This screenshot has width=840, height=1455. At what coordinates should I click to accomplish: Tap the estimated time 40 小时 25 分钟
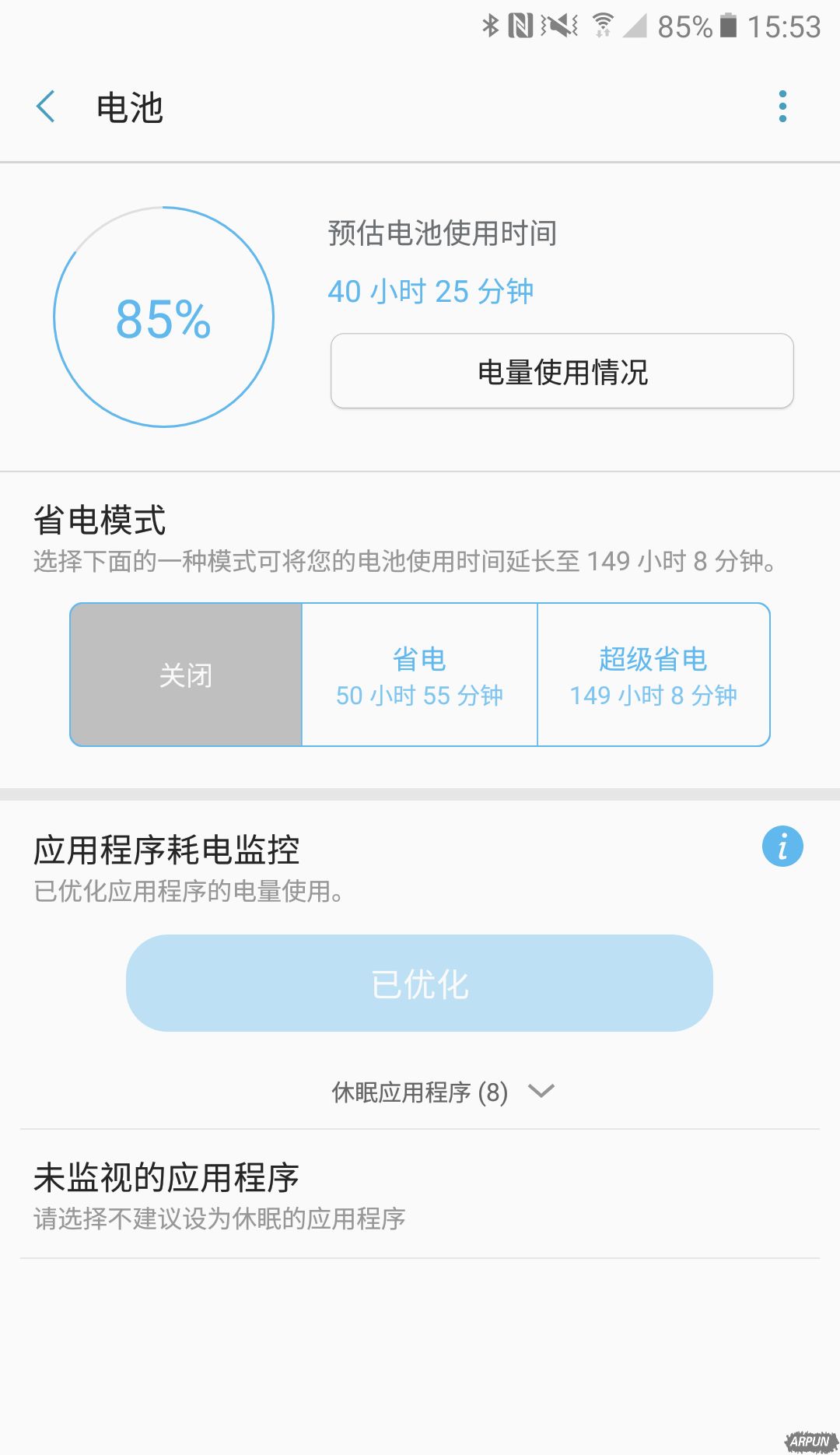tap(432, 290)
